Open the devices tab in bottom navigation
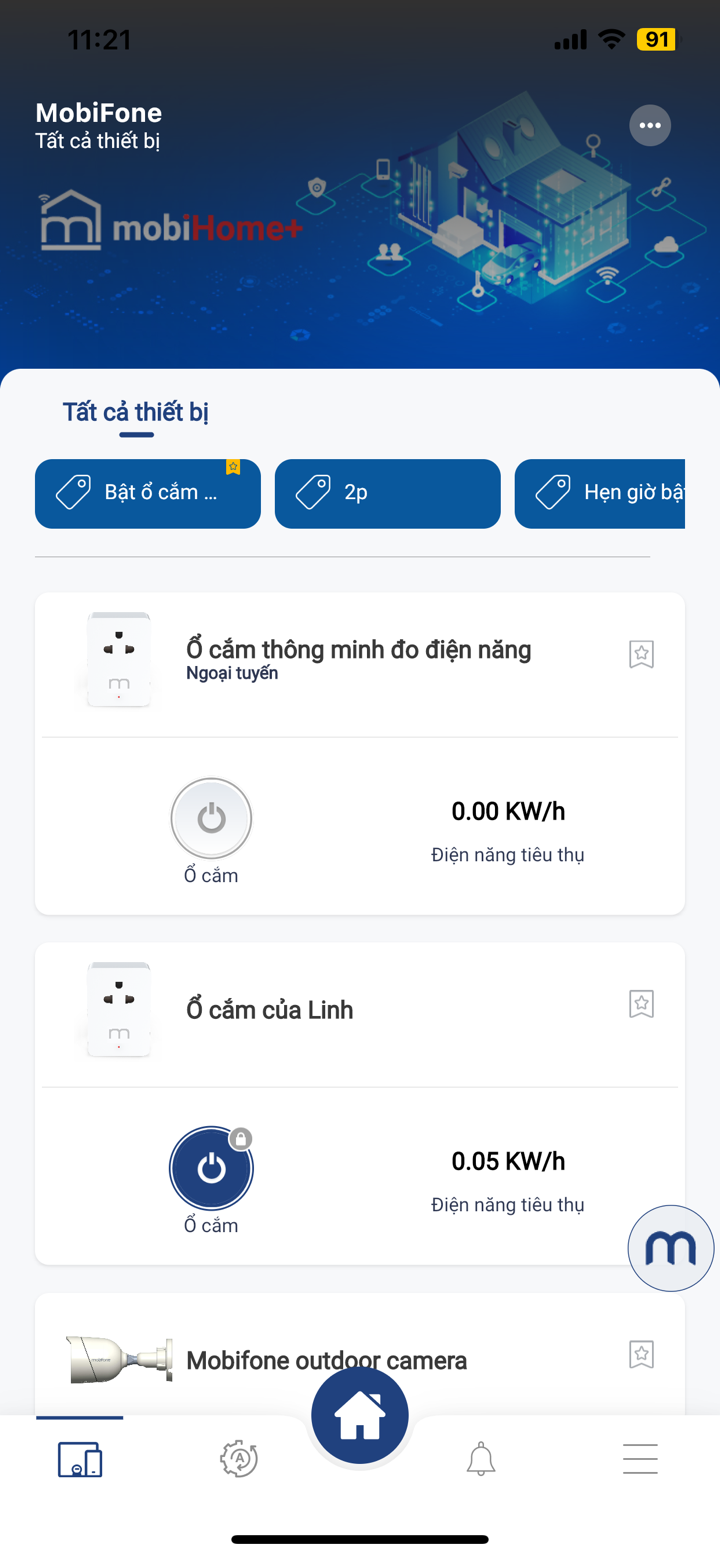The width and height of the screenshot is (720, 1558). pyautogui.click(x=79, y=1458)
